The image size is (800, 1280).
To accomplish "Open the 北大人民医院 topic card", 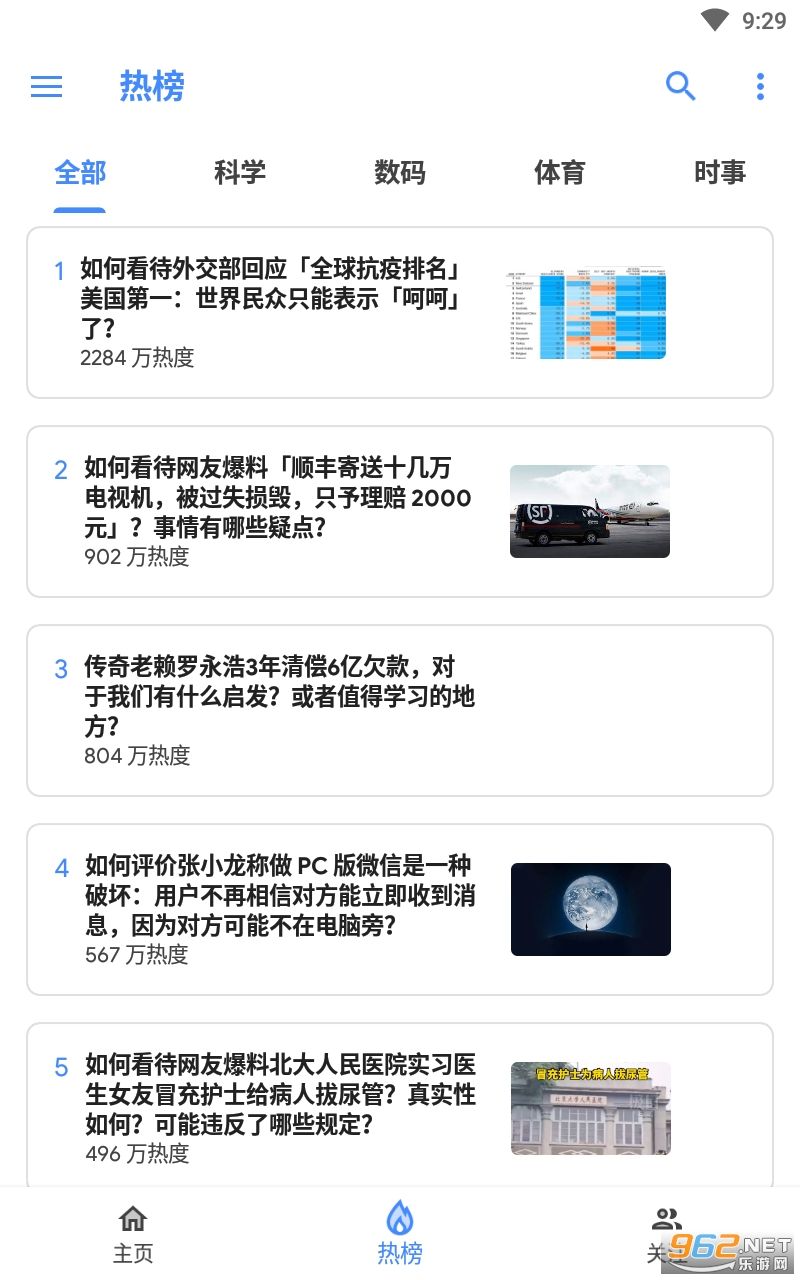I will point(400,1105).
